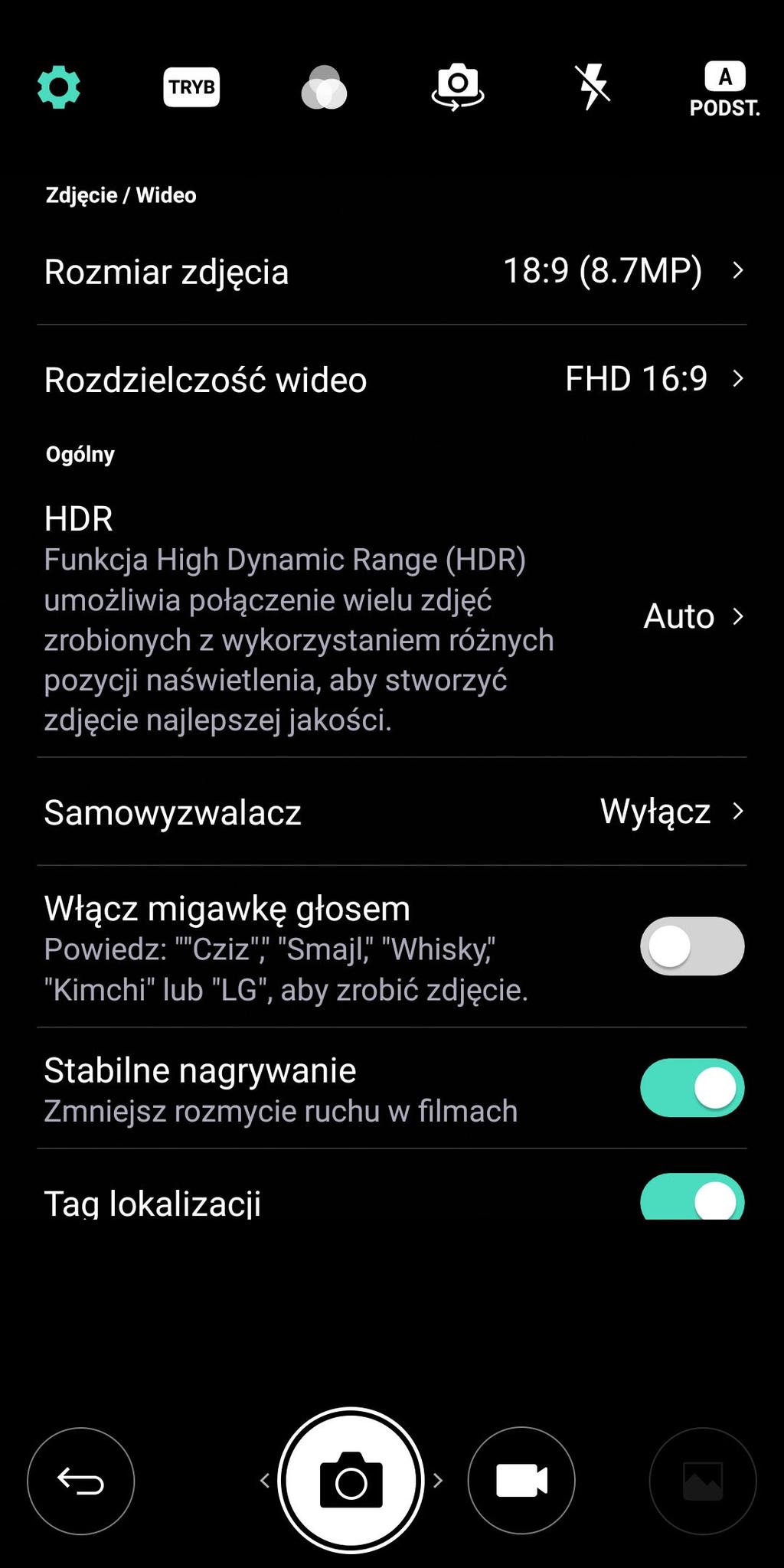Disable Stabilne nagrywanie switch
Screen dimensions: 784x1568
pyautogui.click(x=692, y=1088)
